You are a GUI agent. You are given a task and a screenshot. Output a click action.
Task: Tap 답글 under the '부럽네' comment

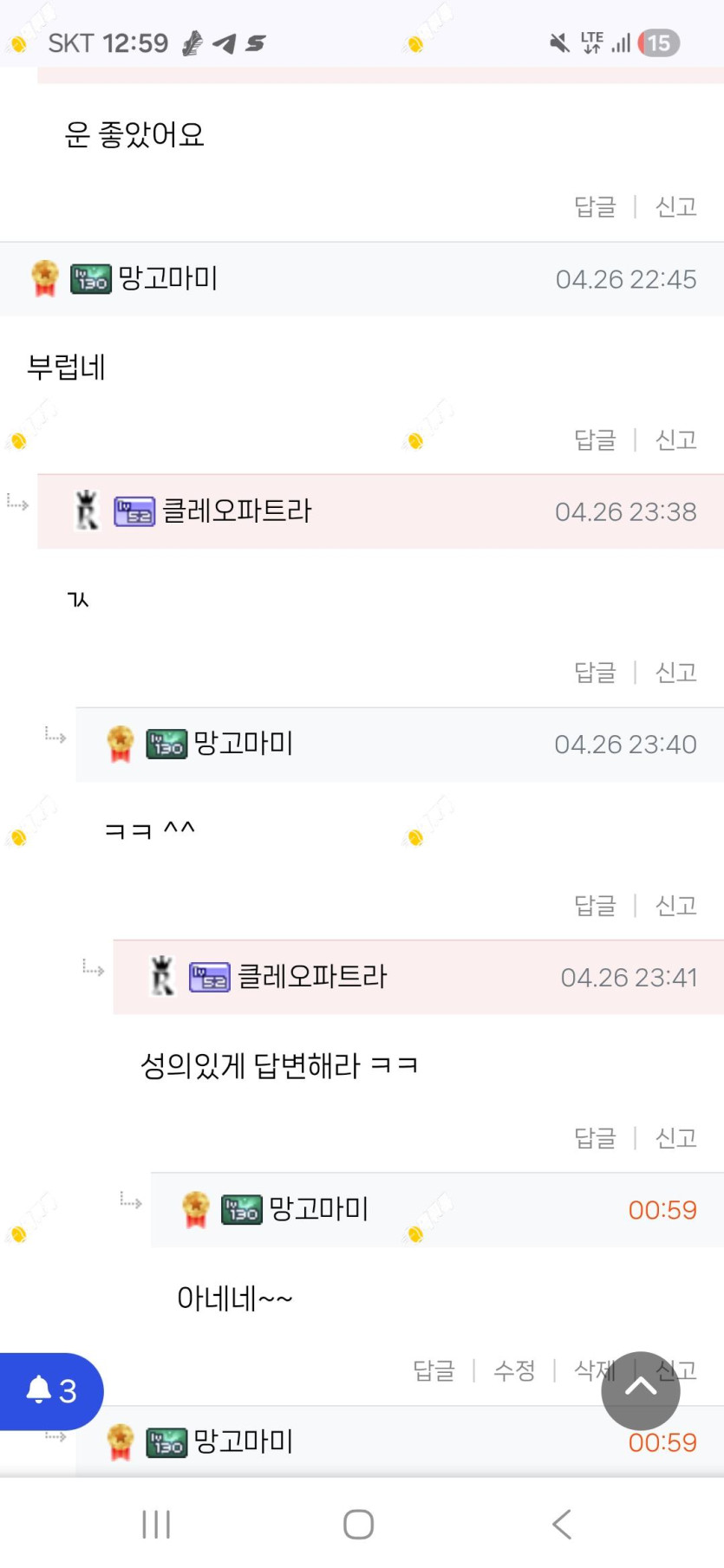pos(595,439)
